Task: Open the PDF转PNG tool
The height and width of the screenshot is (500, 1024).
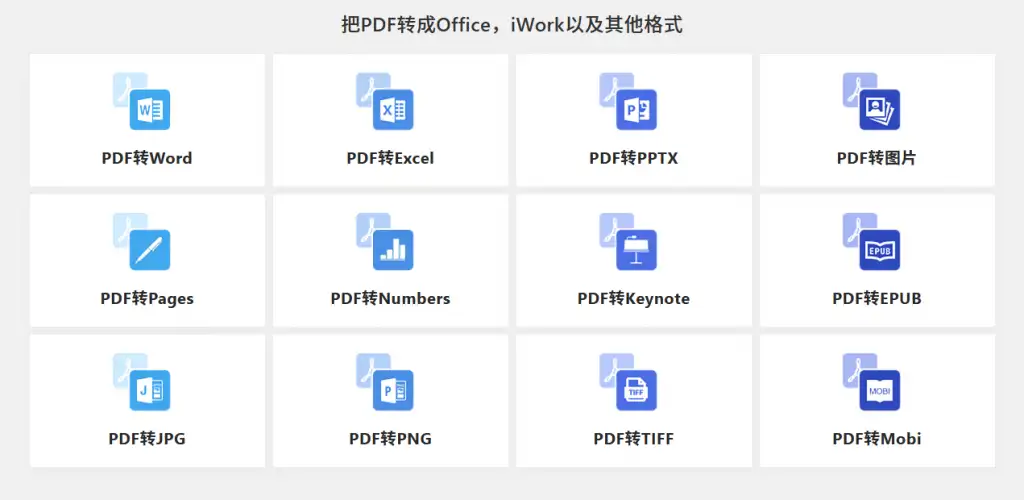Action: pos(390,401)
